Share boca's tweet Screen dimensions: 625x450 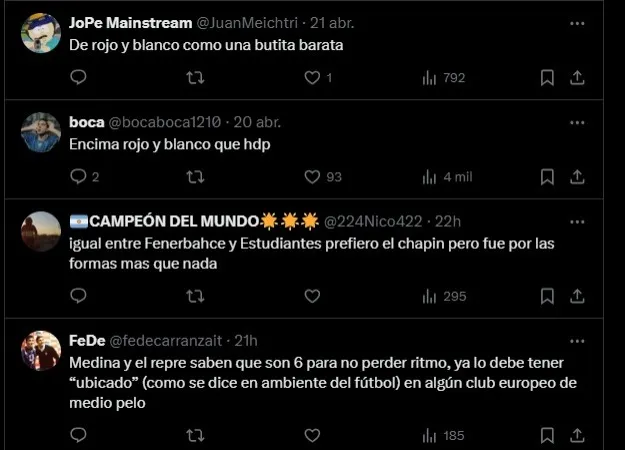point(577,176)
